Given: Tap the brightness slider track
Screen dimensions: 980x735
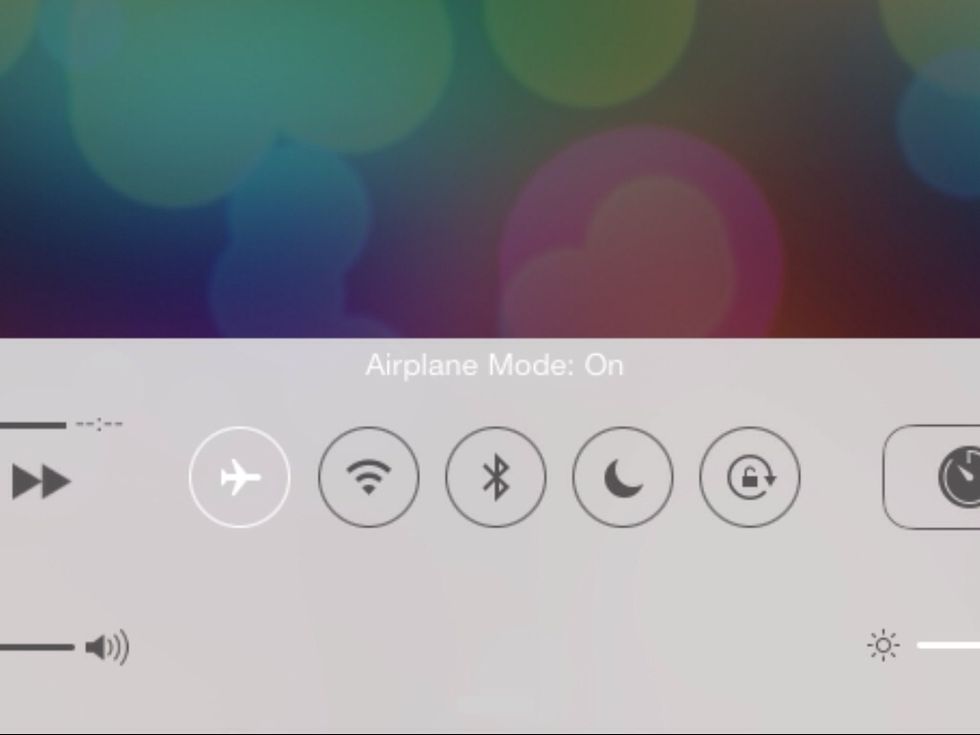Looking at the screenshot, I should [948, 646].
